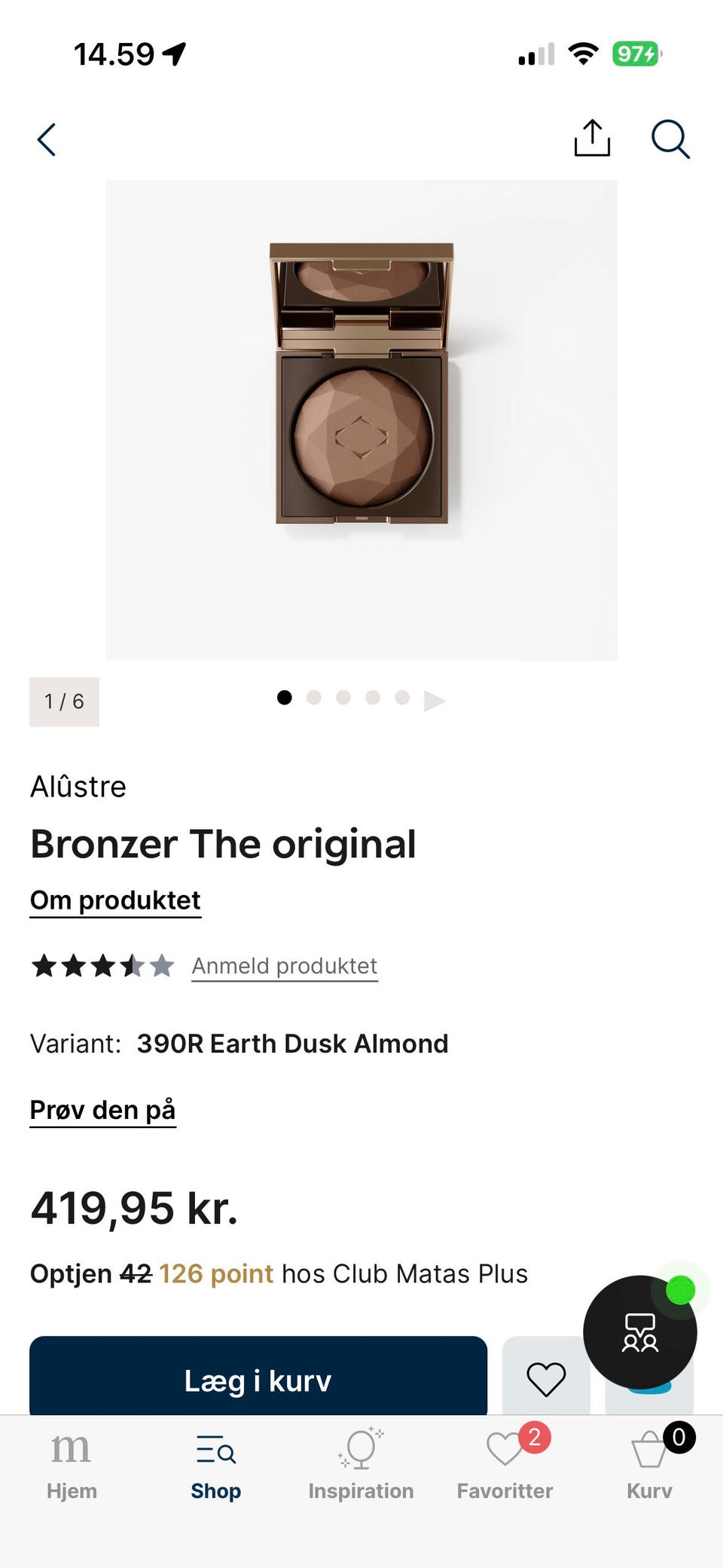Share this bronzer product
This screenshot has height=1568, width=723.
(x=592, y=139)
